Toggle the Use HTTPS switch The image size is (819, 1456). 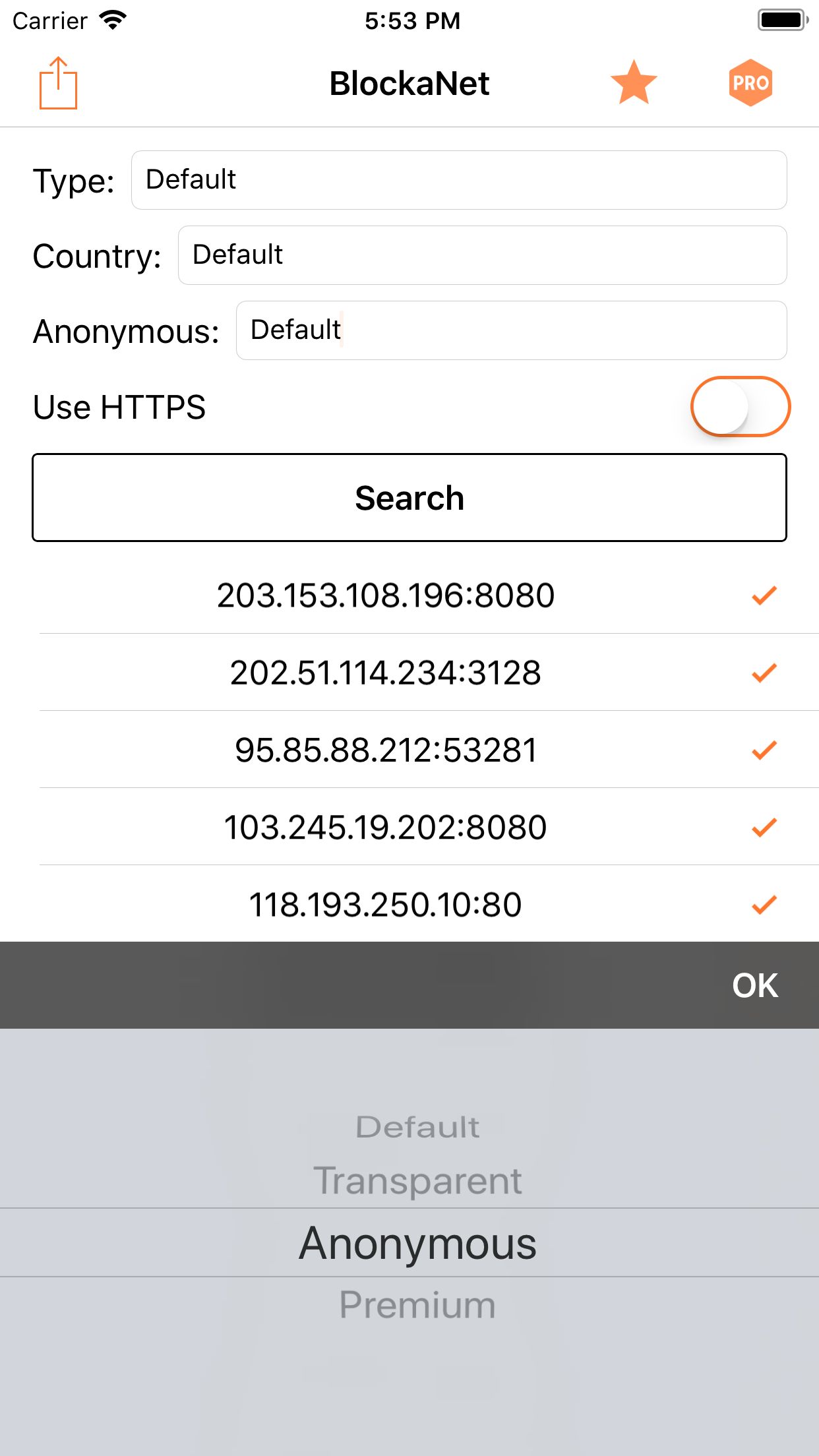pyautogui.click(x=740, y=407)
